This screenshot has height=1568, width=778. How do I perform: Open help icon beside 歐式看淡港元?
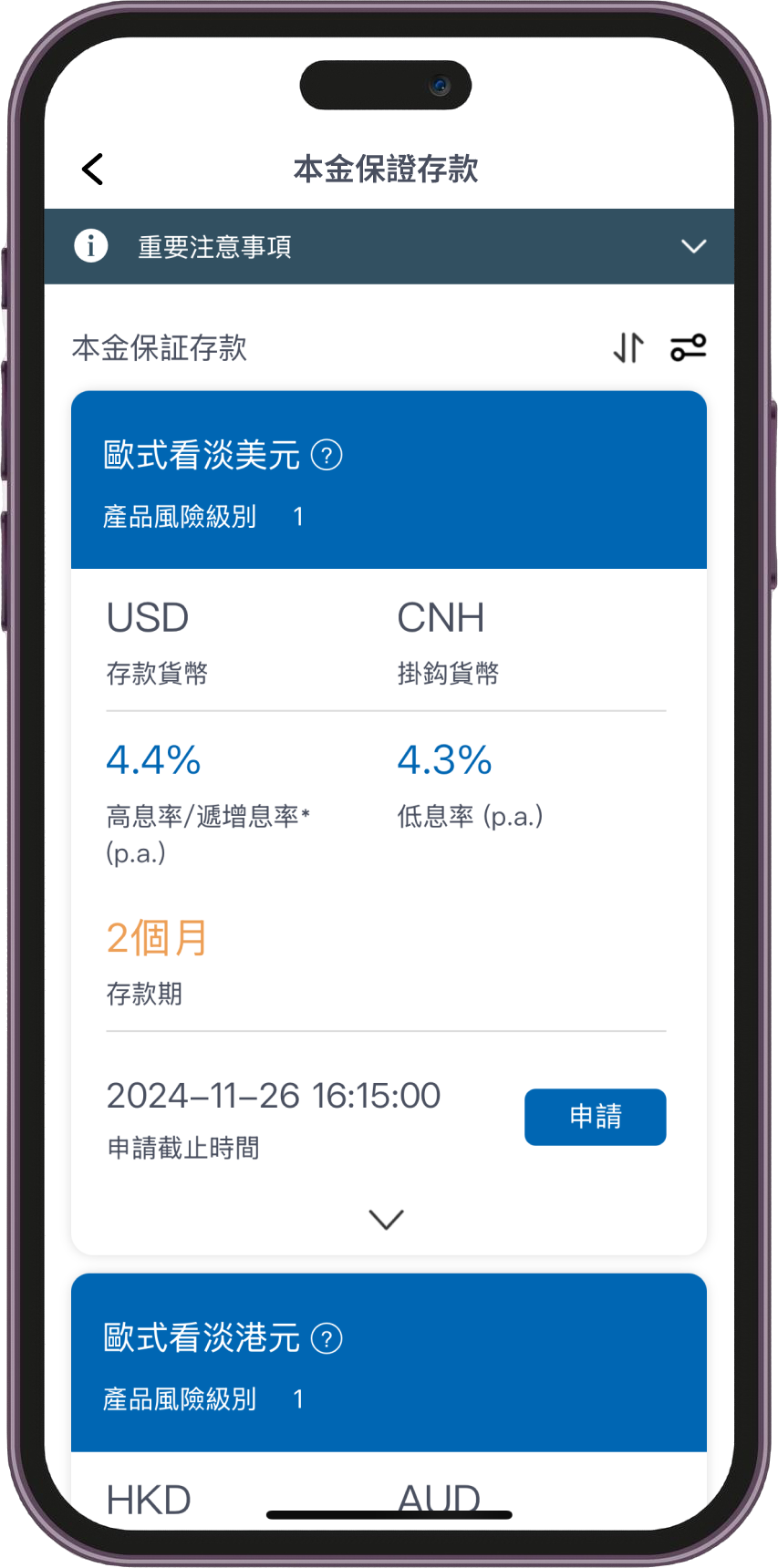(x=327, y=1338)
